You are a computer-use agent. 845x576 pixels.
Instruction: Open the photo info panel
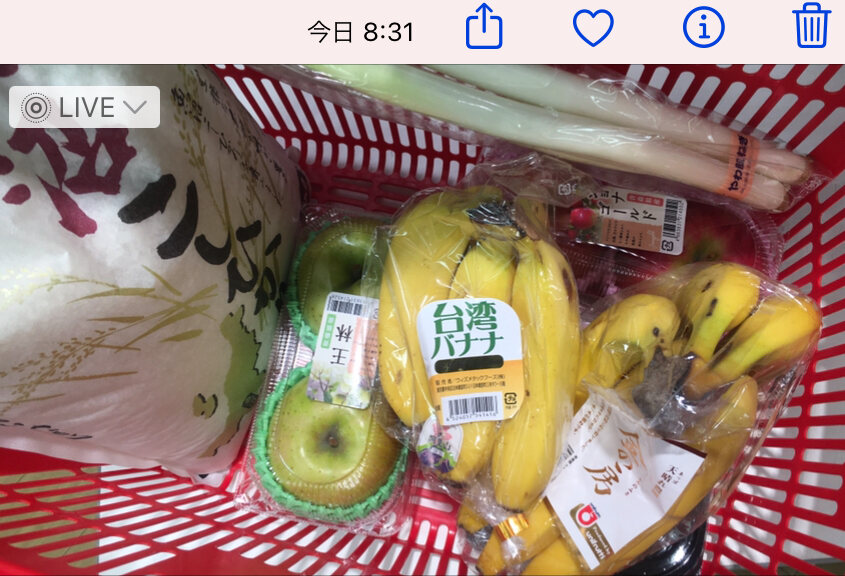coord(703,27)
